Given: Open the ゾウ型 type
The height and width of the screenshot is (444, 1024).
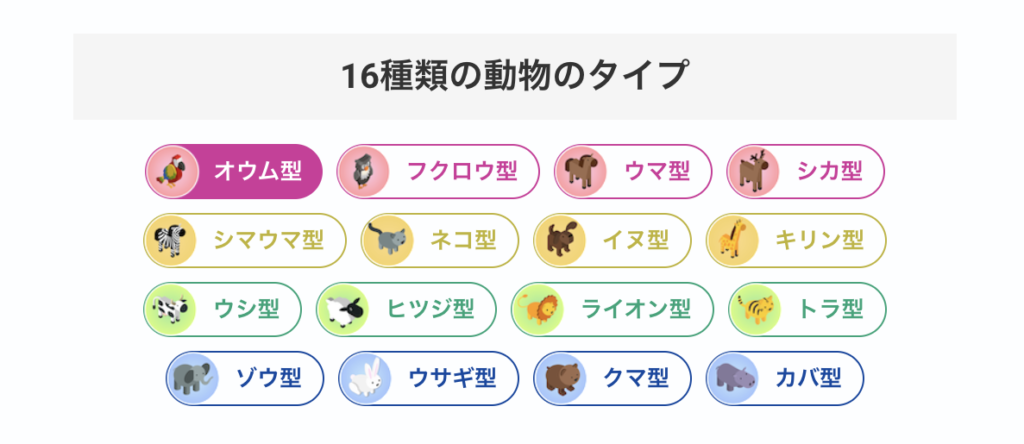Looking at the screenshot, I should tap(245, 378).
